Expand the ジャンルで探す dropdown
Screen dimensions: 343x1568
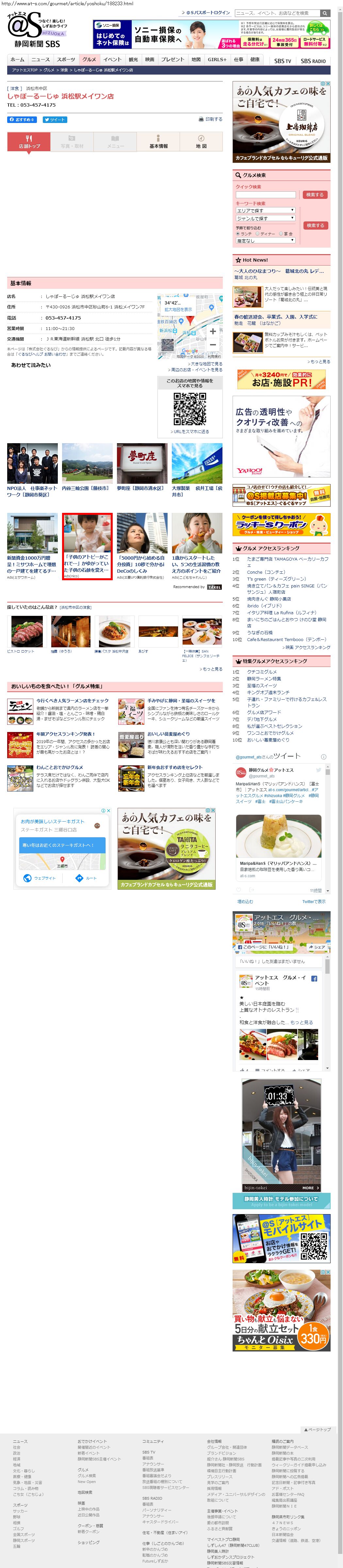(265, 218)
